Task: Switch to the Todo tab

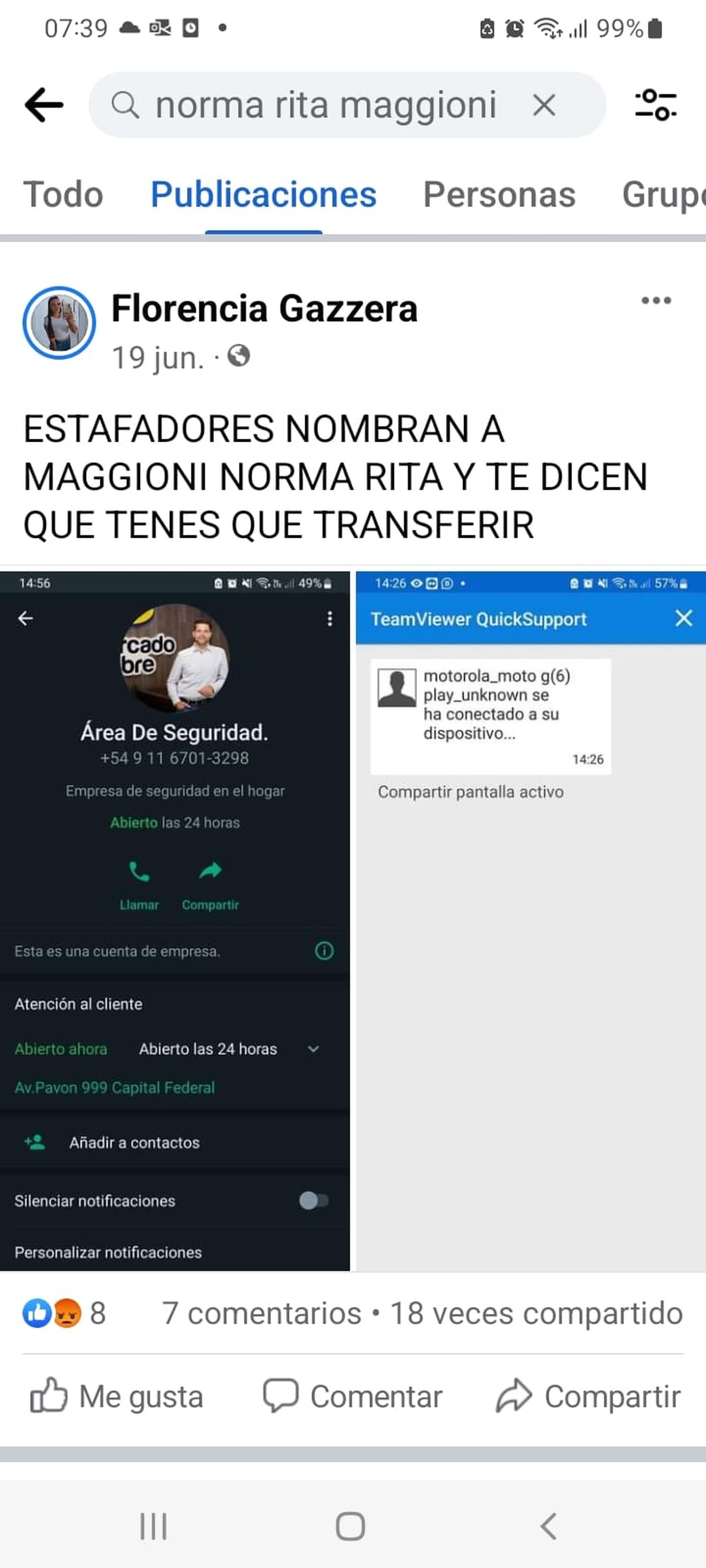Action: (x=64, y=194)
